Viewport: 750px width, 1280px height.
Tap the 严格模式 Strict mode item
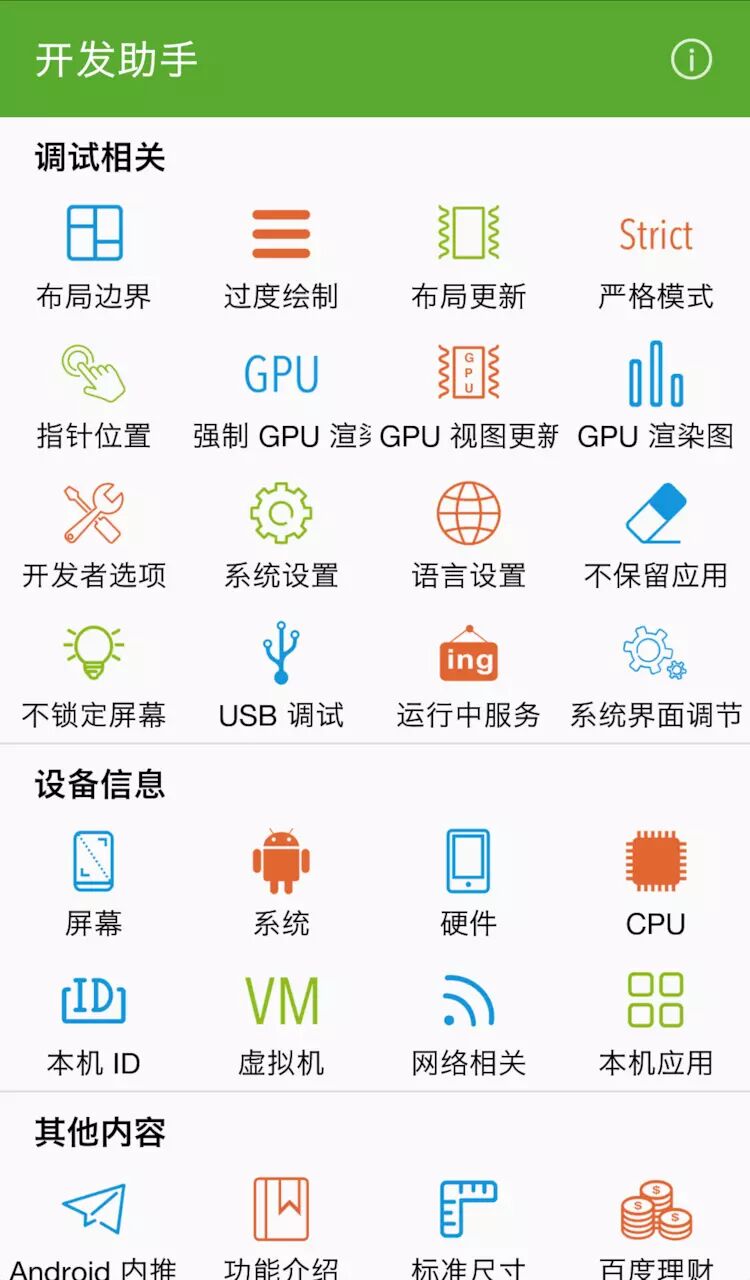[x=656, y=257]
